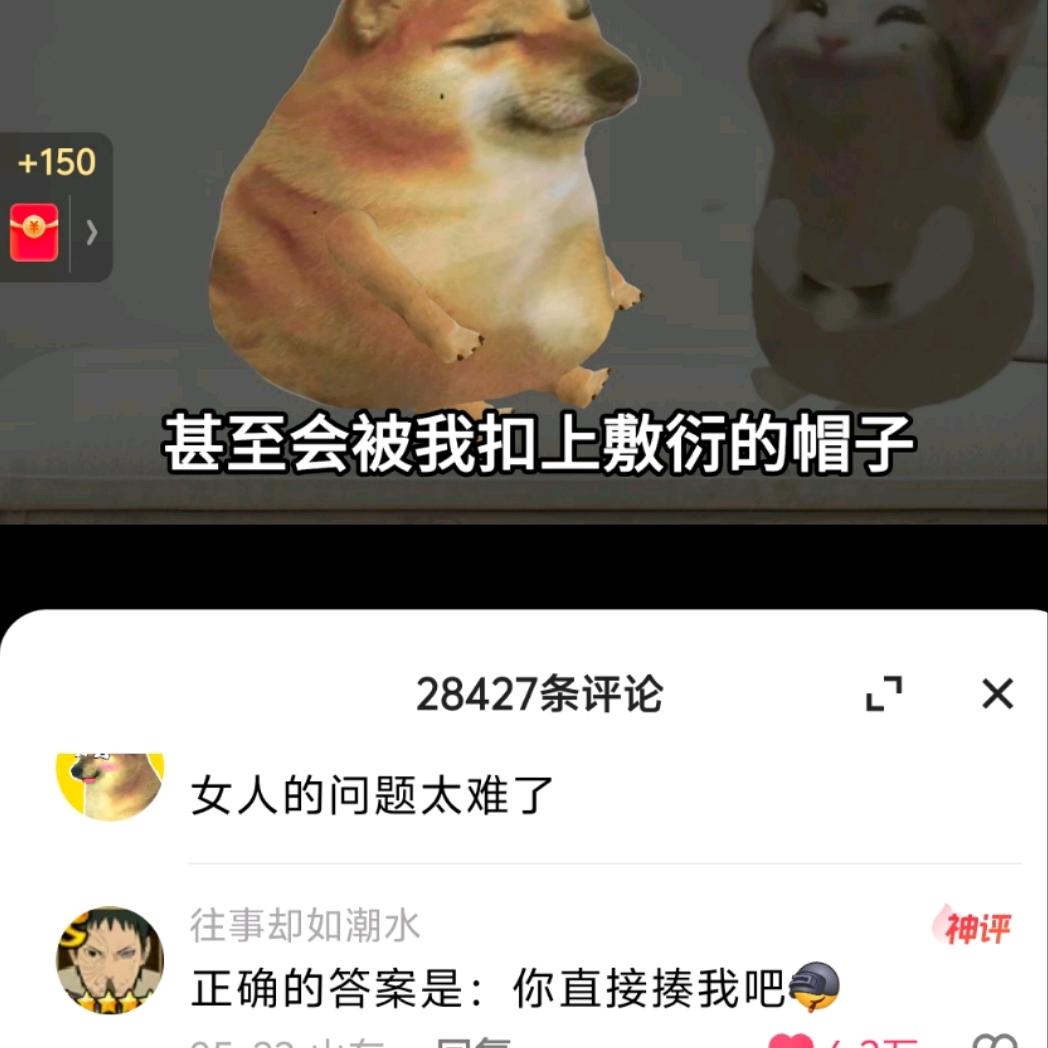The image size is (1048, 1048).
Task: Tap the username 往事却如潮水
Action: 305,927
